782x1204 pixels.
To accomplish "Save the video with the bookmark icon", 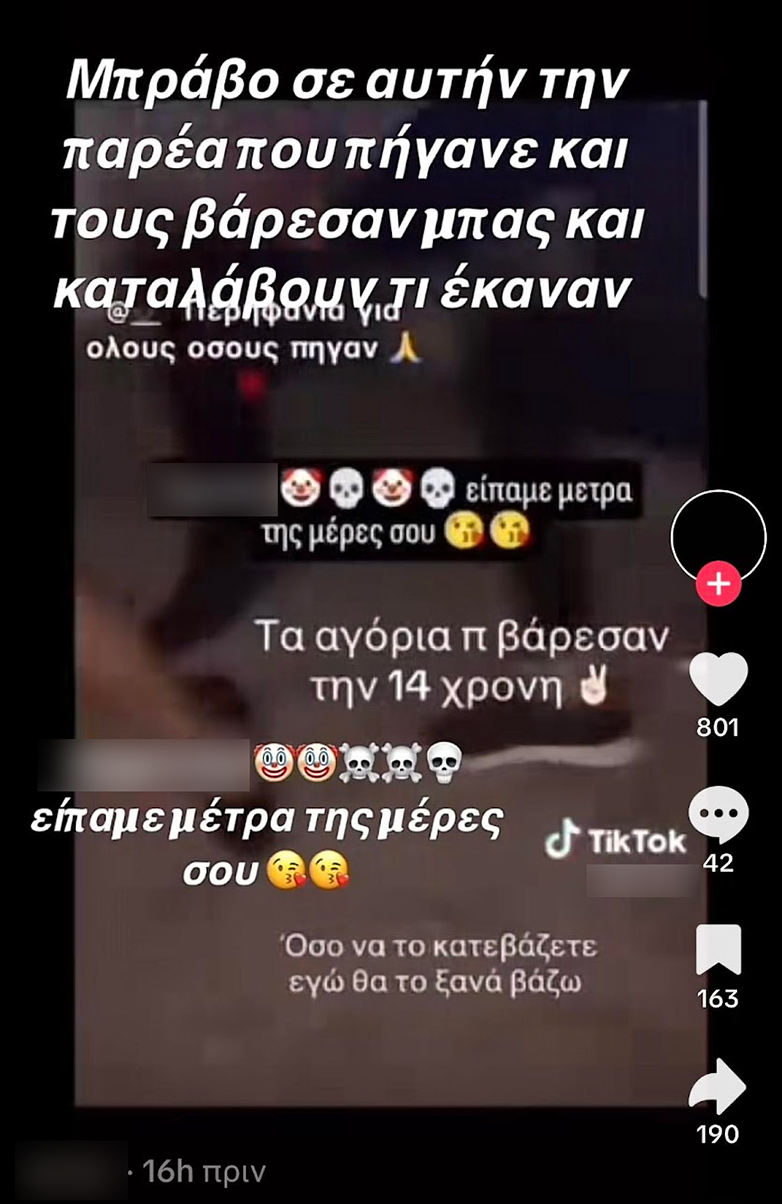I will coord(719,950).
